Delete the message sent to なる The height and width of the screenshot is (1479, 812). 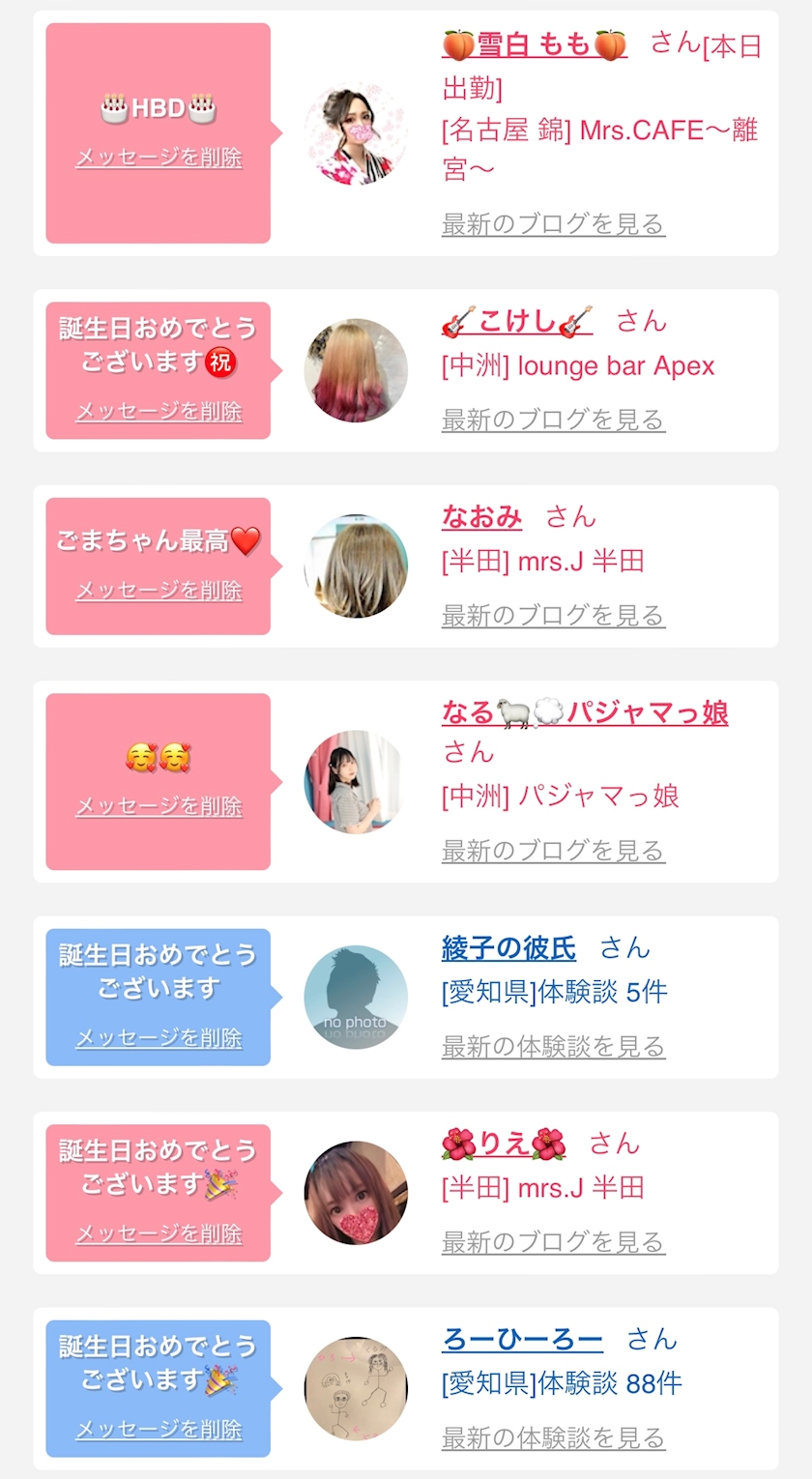click(159, 806)
